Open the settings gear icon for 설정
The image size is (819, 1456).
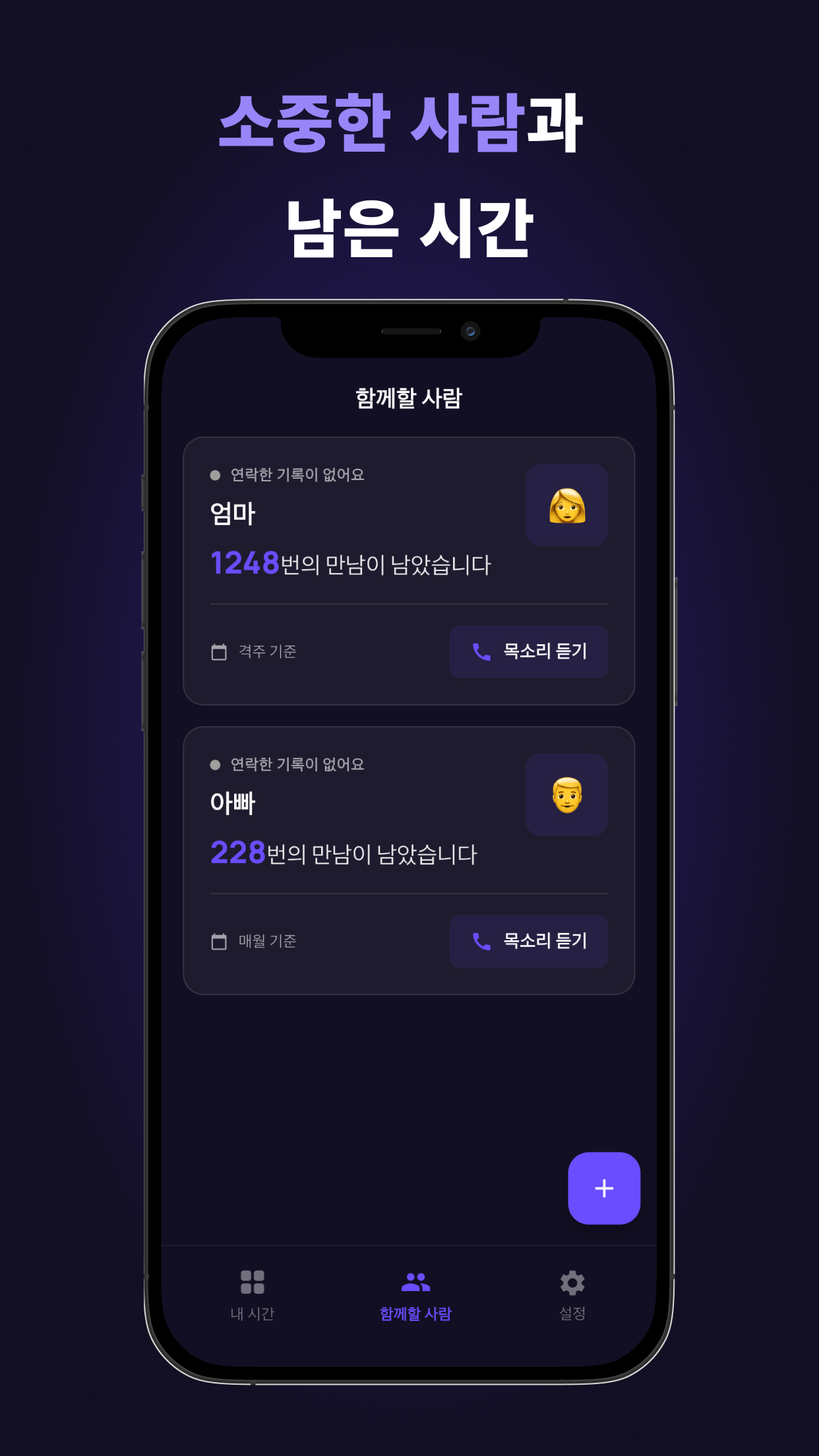[572, 1284]
